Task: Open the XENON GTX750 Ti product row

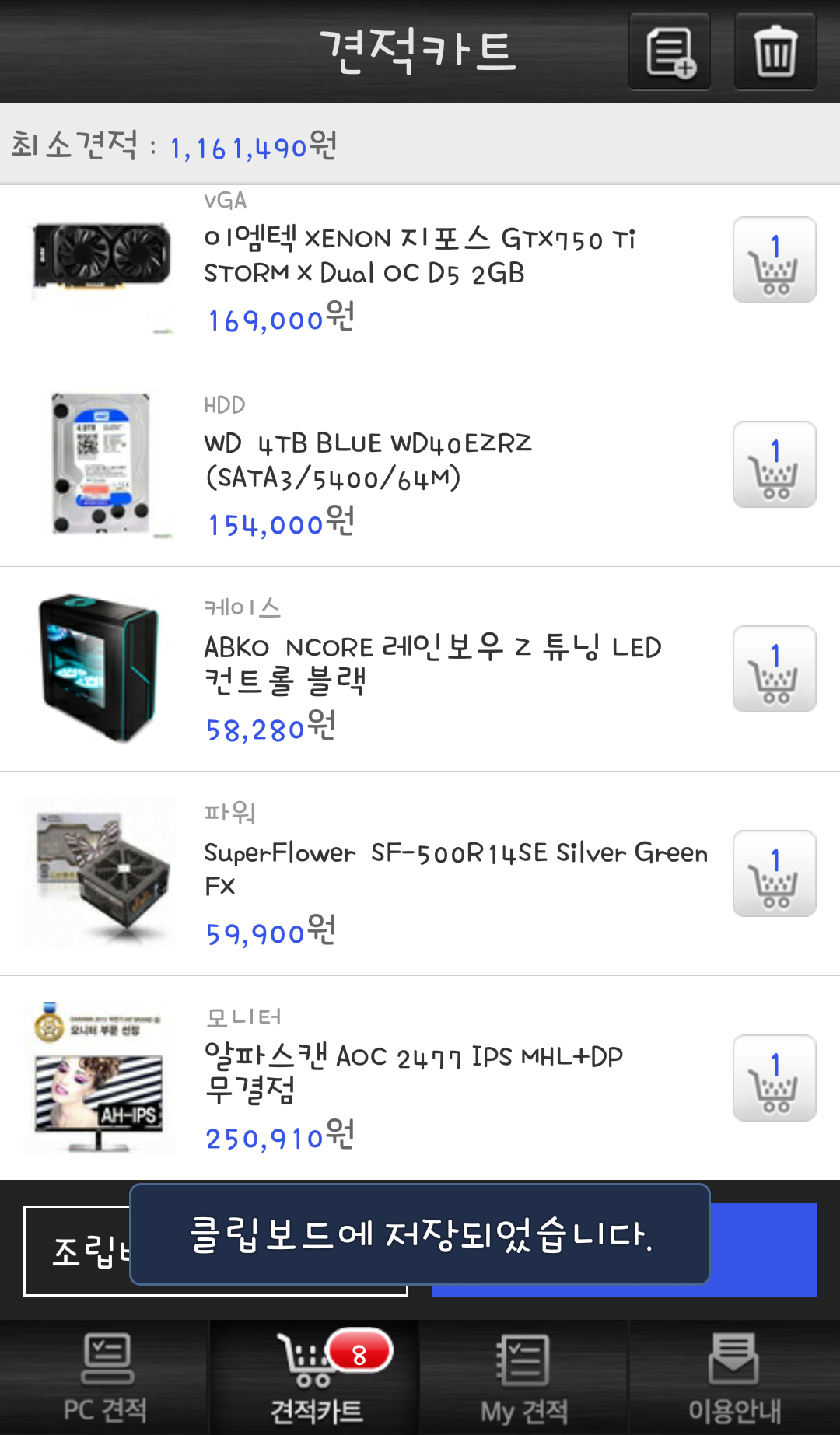Action: (420, 257)
